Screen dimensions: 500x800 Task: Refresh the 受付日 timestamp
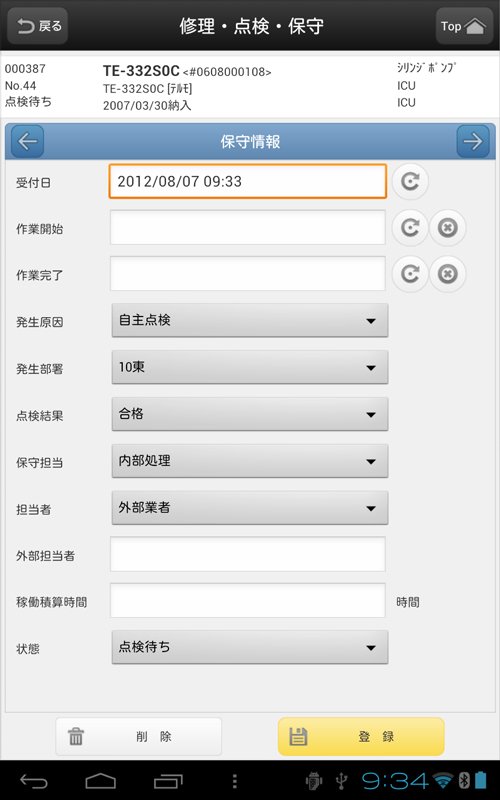tap(410, 181)
